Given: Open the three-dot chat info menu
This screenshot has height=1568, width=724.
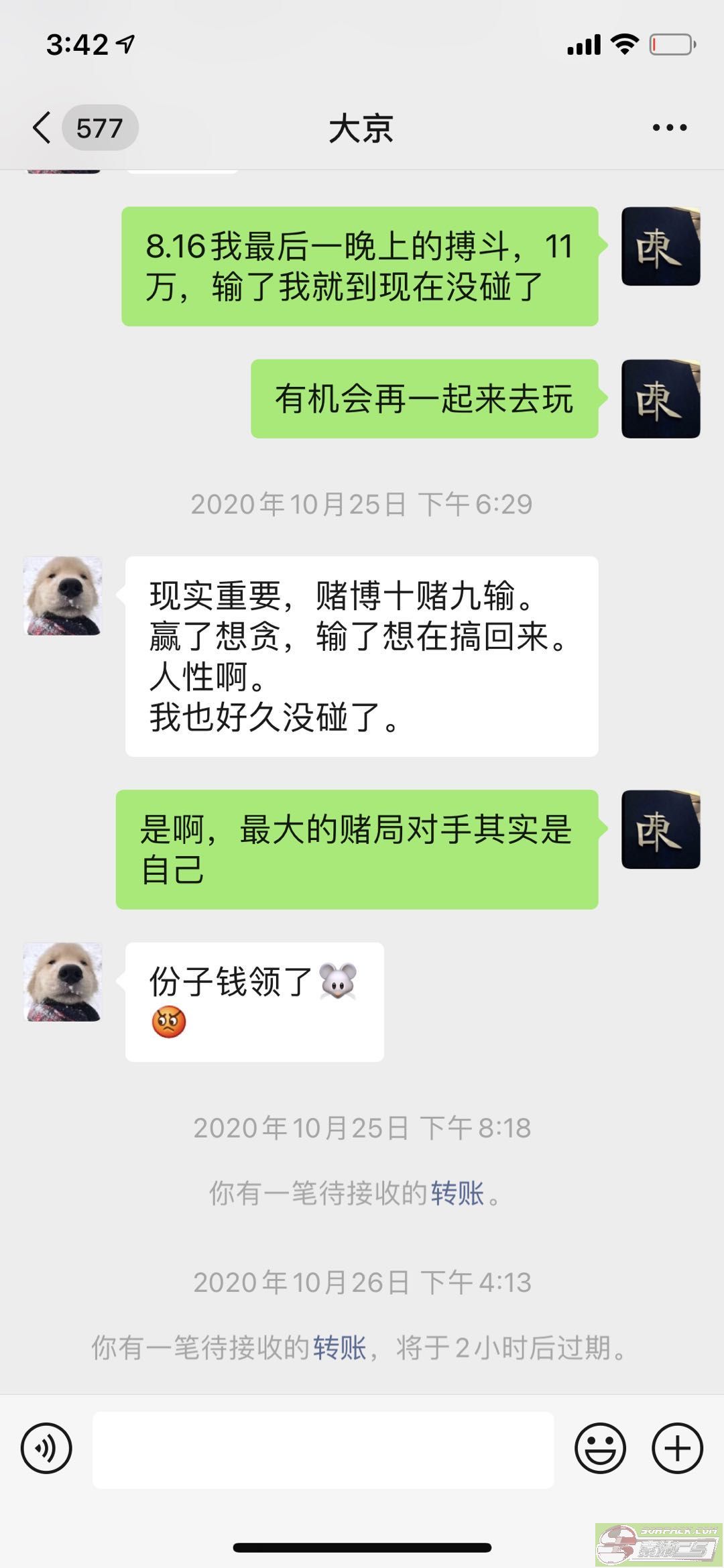Looking at the screenshot, I should point(670,127).
